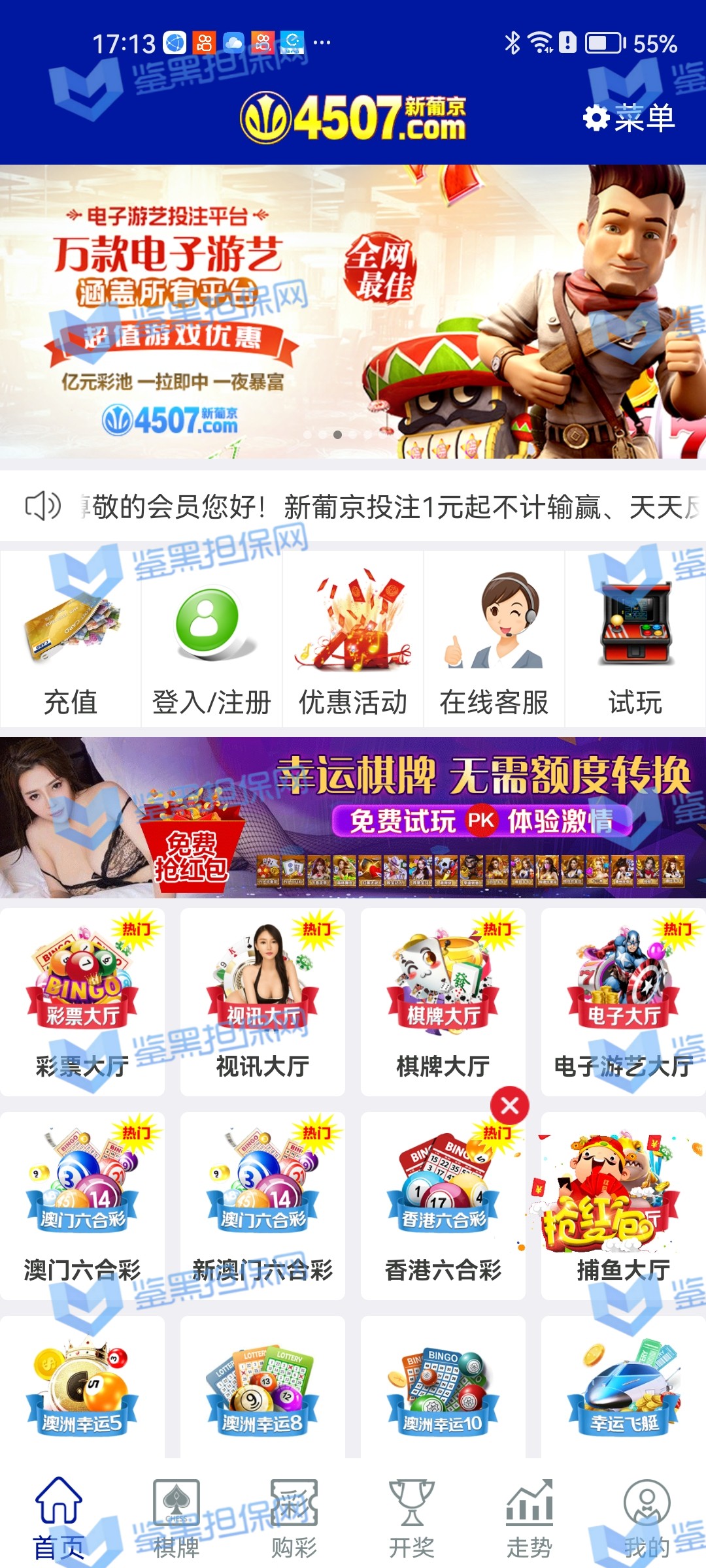Dismiss the floating red envelope popup
706x1568 pixels.
point(510,1105)
